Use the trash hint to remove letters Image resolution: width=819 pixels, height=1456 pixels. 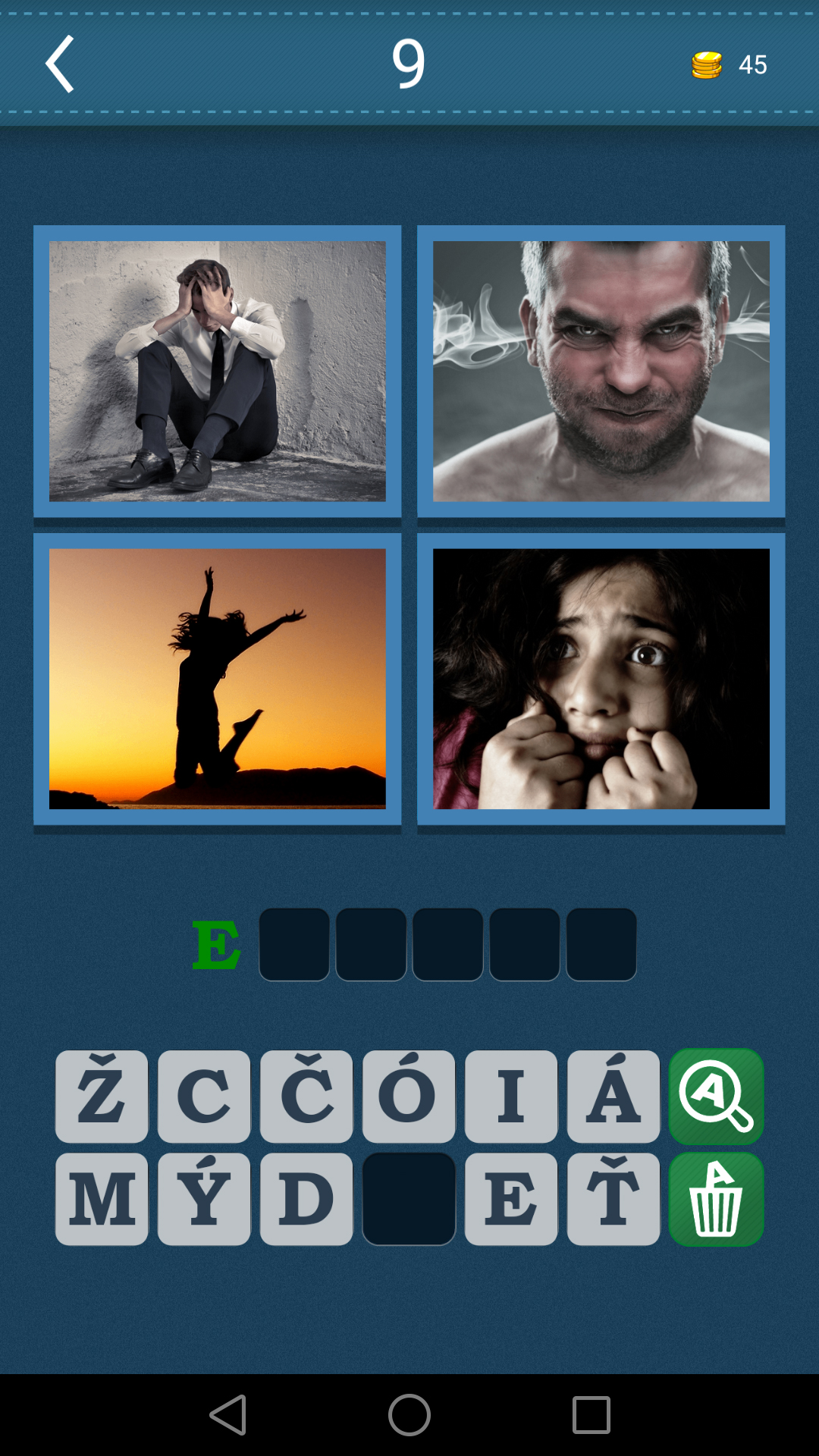tap(716, 1199)
